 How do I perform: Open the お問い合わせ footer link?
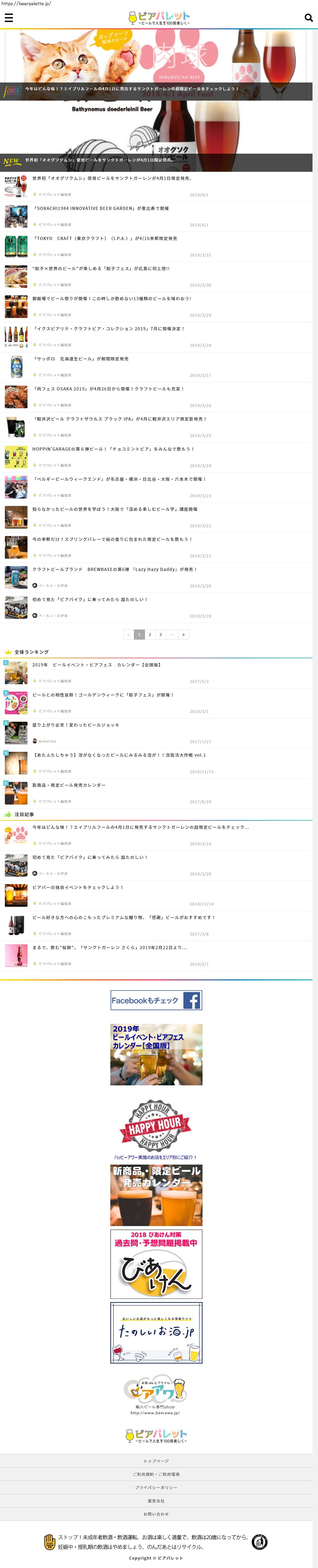pyautogui.click(x=156, y=1514)
